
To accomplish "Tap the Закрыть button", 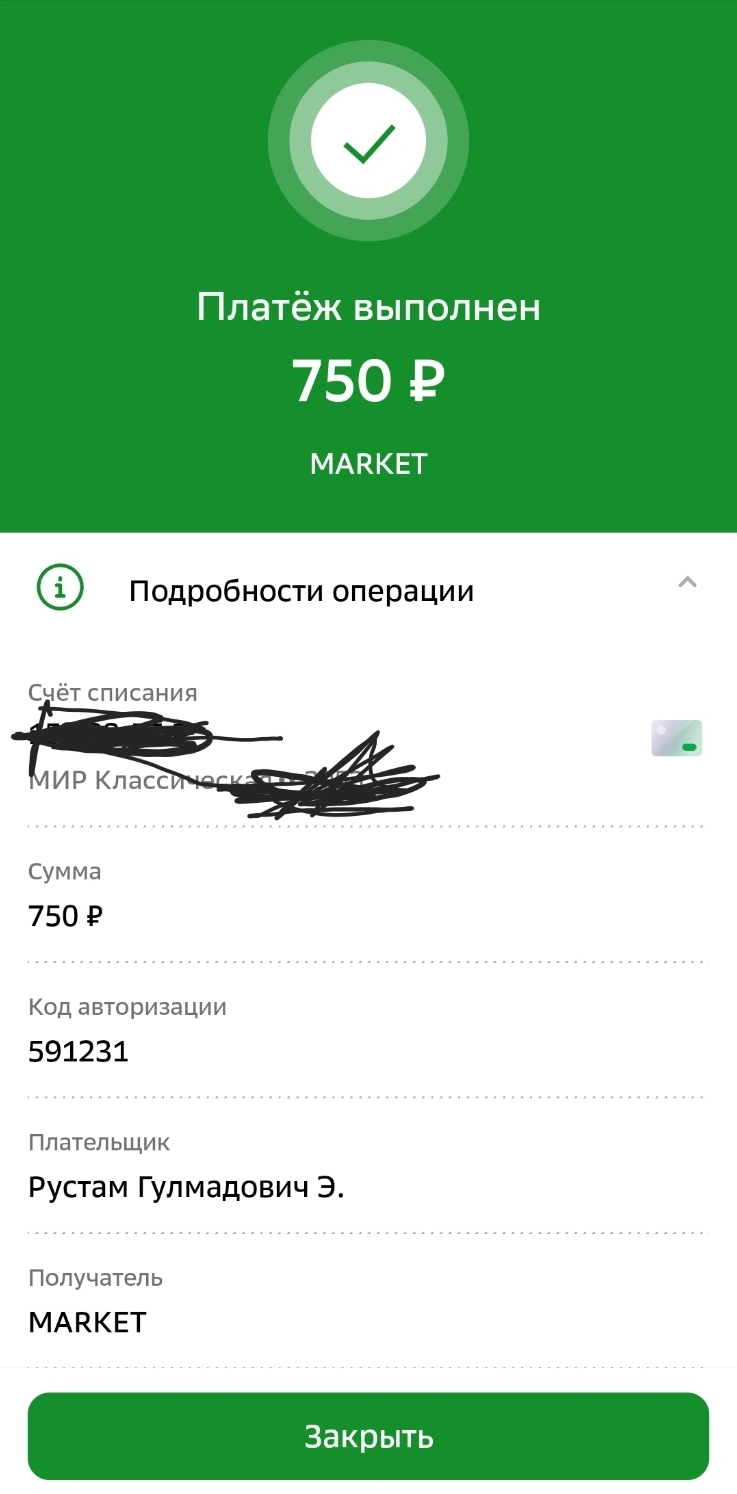I will 368,1436.
